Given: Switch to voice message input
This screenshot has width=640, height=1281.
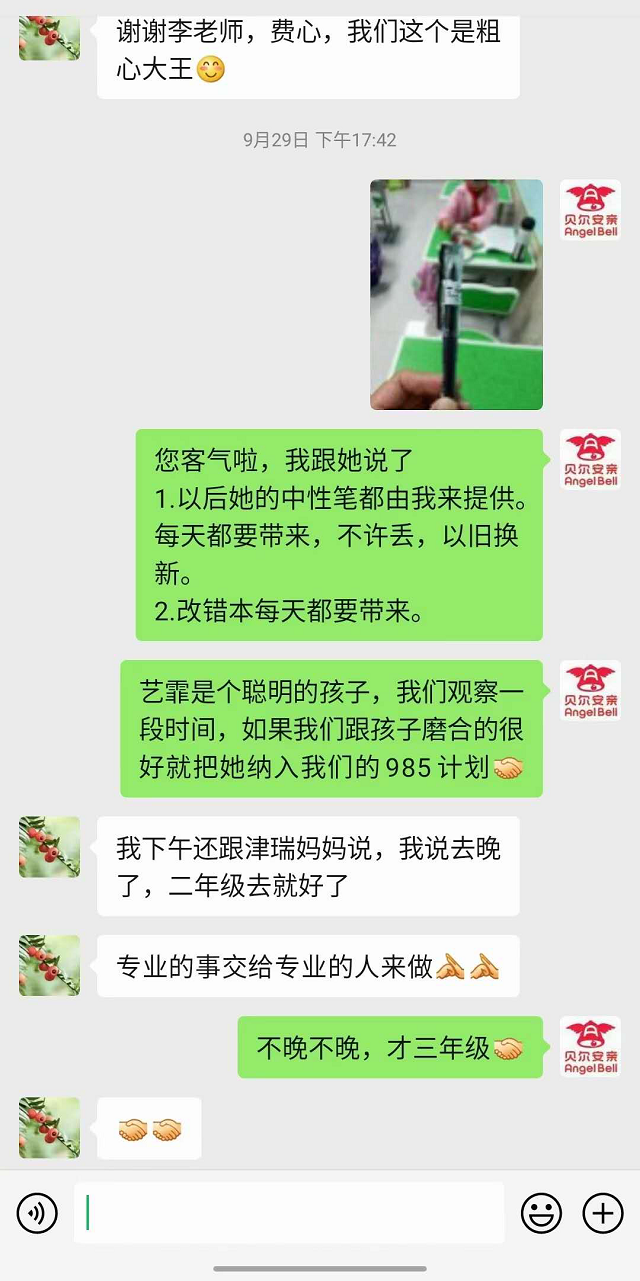Looking at the screenshot, I should pyautogui.click(x=37, y=1214).
